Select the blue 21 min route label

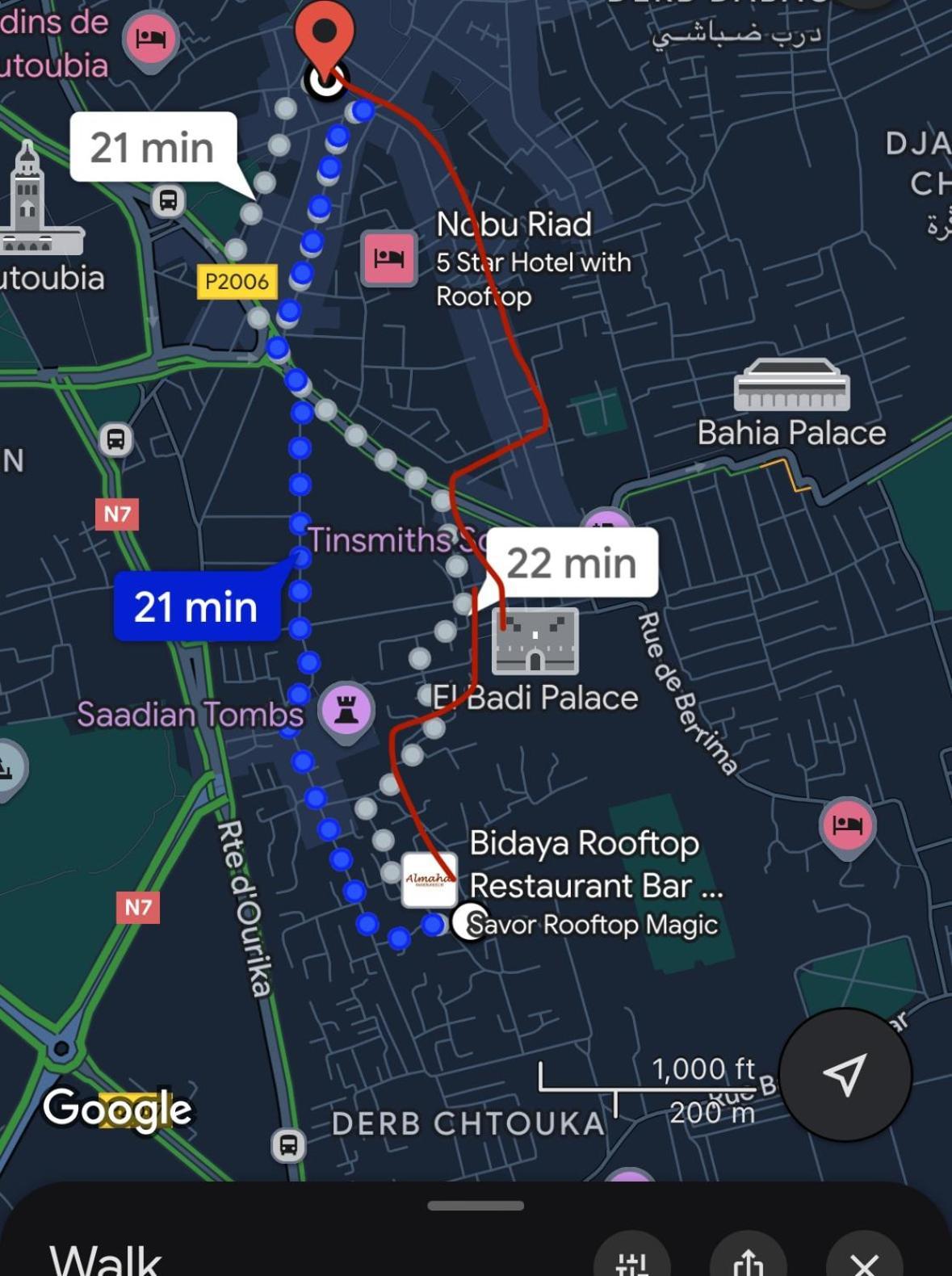(196, 607)
